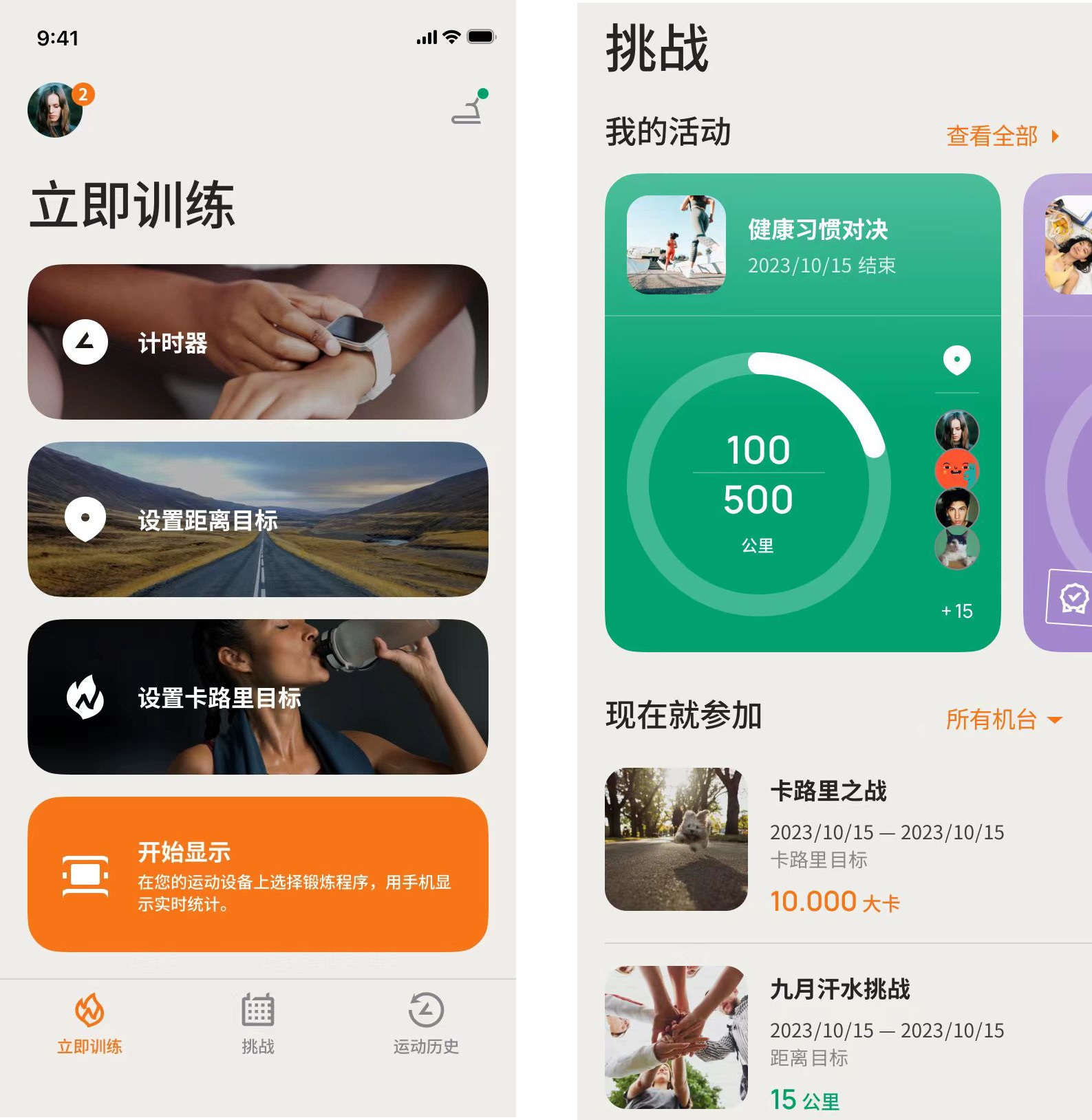Image resolution: width=1092 pixels, height=1120 pixels.
Task: Switch to the 挑战 tab
Action: point(258,1023)
